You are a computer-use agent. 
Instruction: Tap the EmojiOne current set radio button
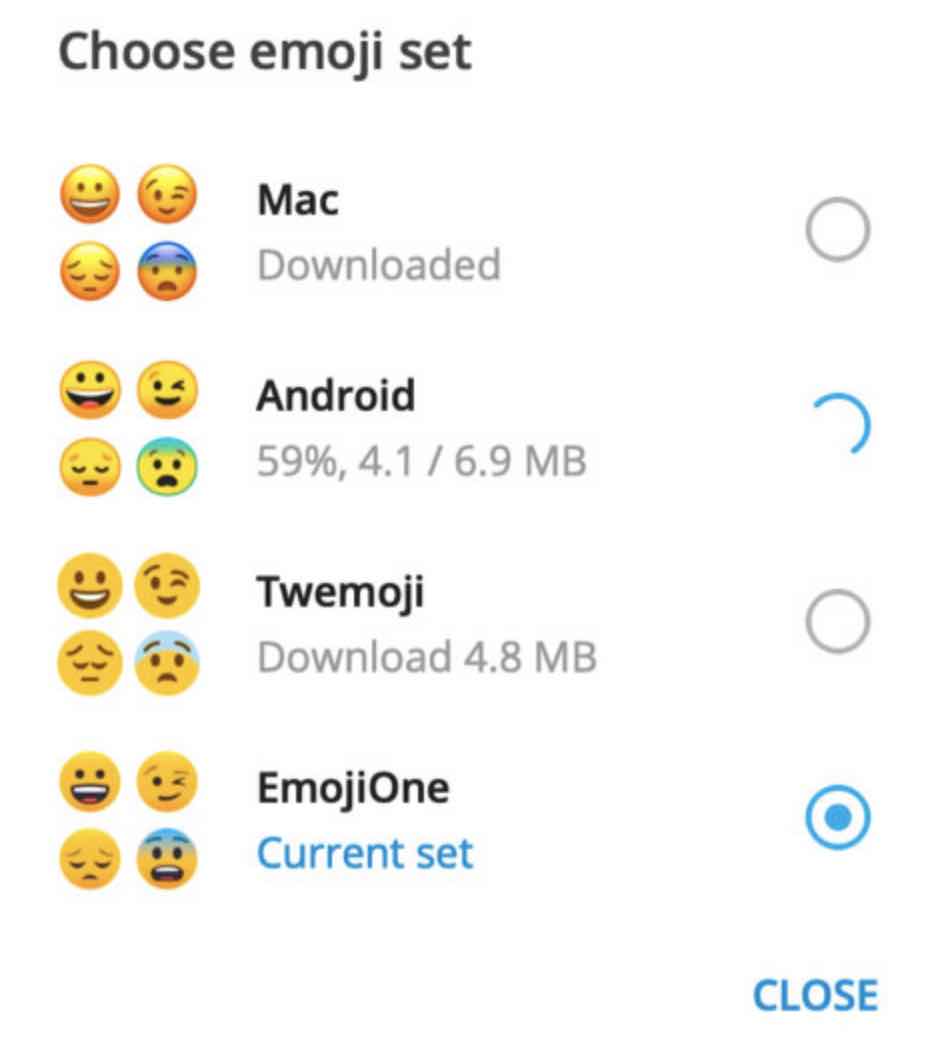pyautogui.click(x=837, y=819)
